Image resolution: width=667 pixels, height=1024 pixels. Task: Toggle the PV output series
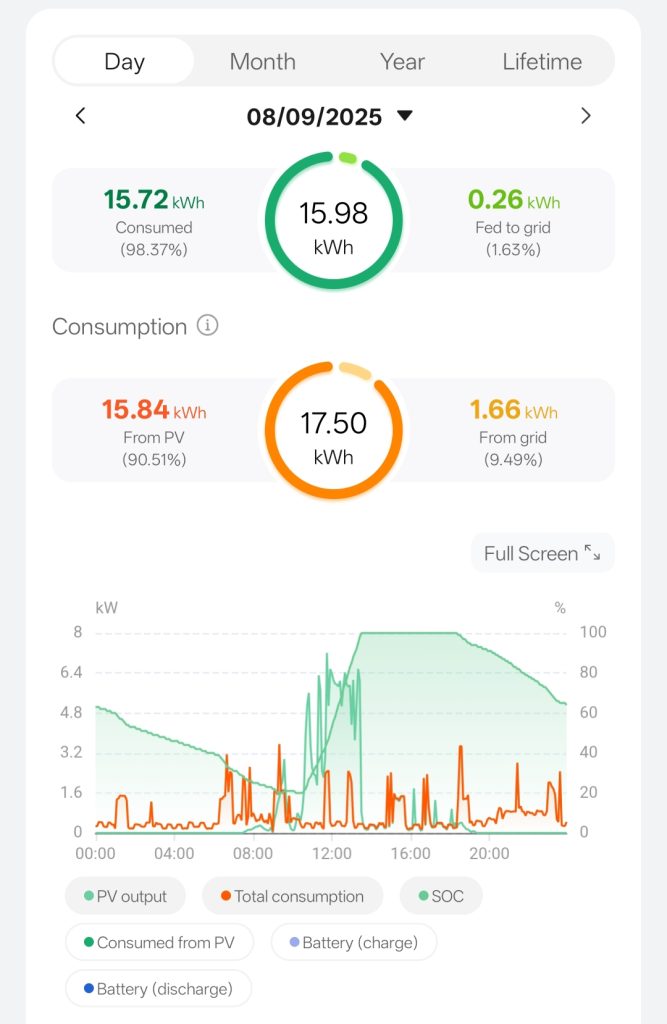(x=125, y=896)
